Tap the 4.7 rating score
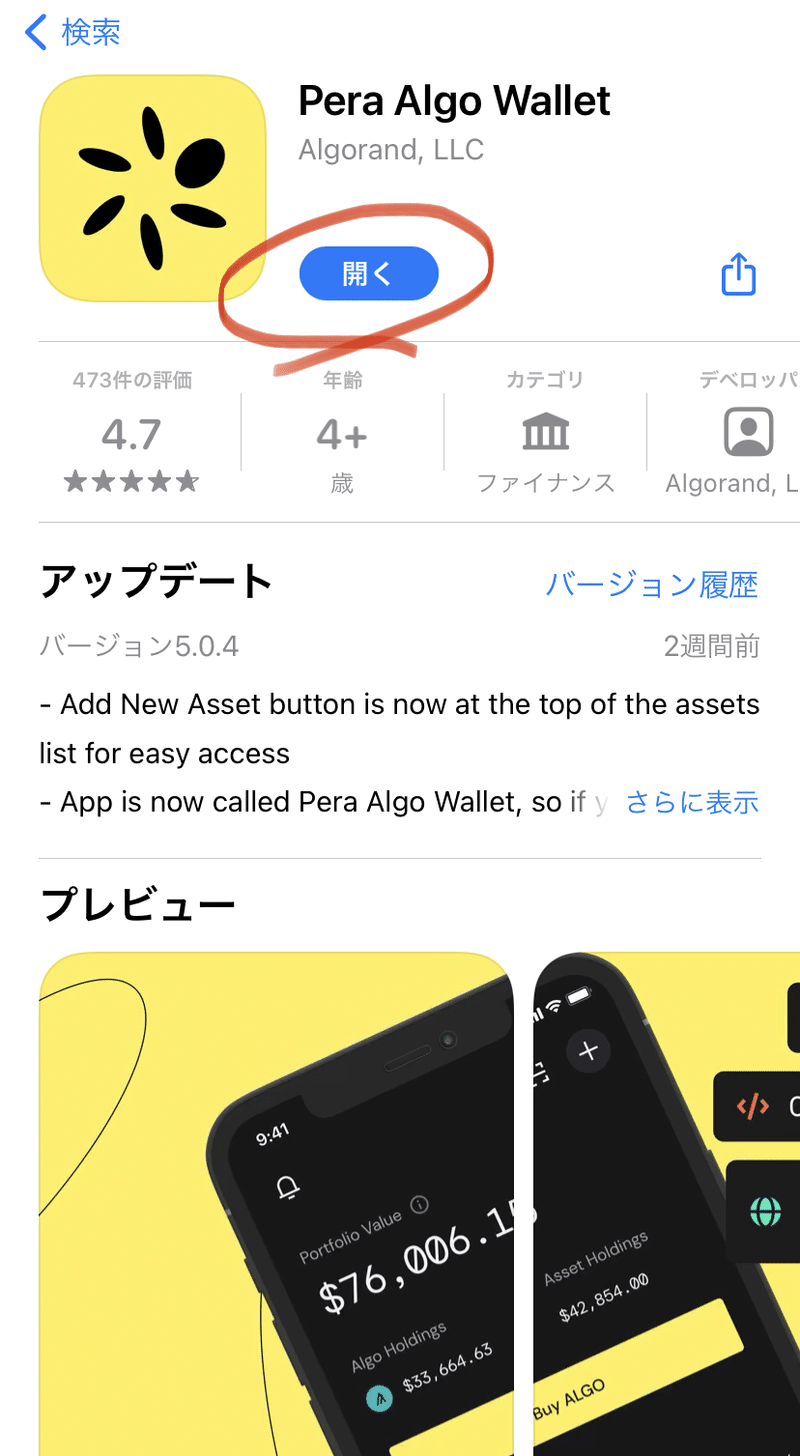This screenshot has height=1456, width=800. click(131, 434)
